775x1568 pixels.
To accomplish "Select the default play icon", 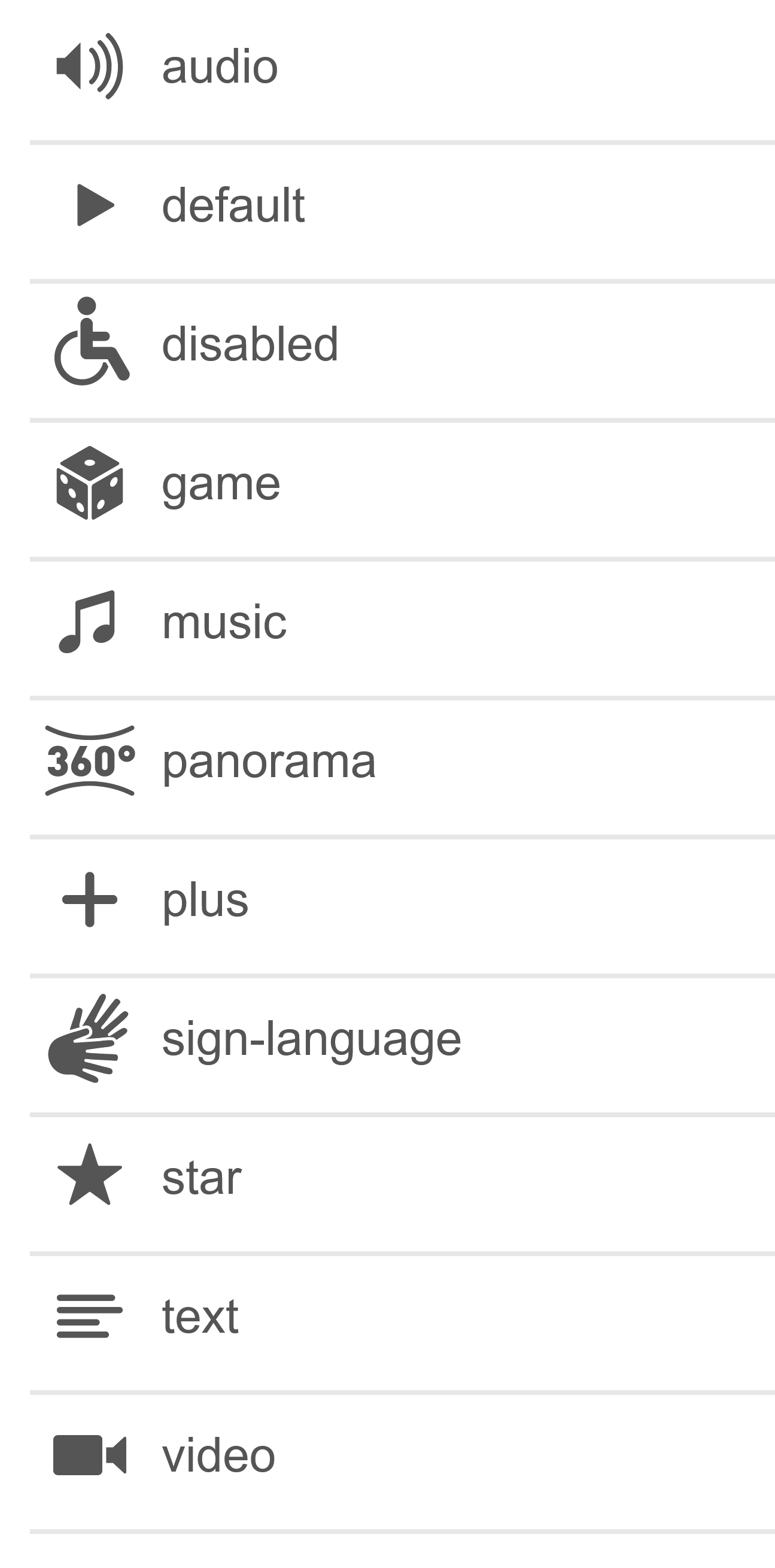I will click(90, 205).
